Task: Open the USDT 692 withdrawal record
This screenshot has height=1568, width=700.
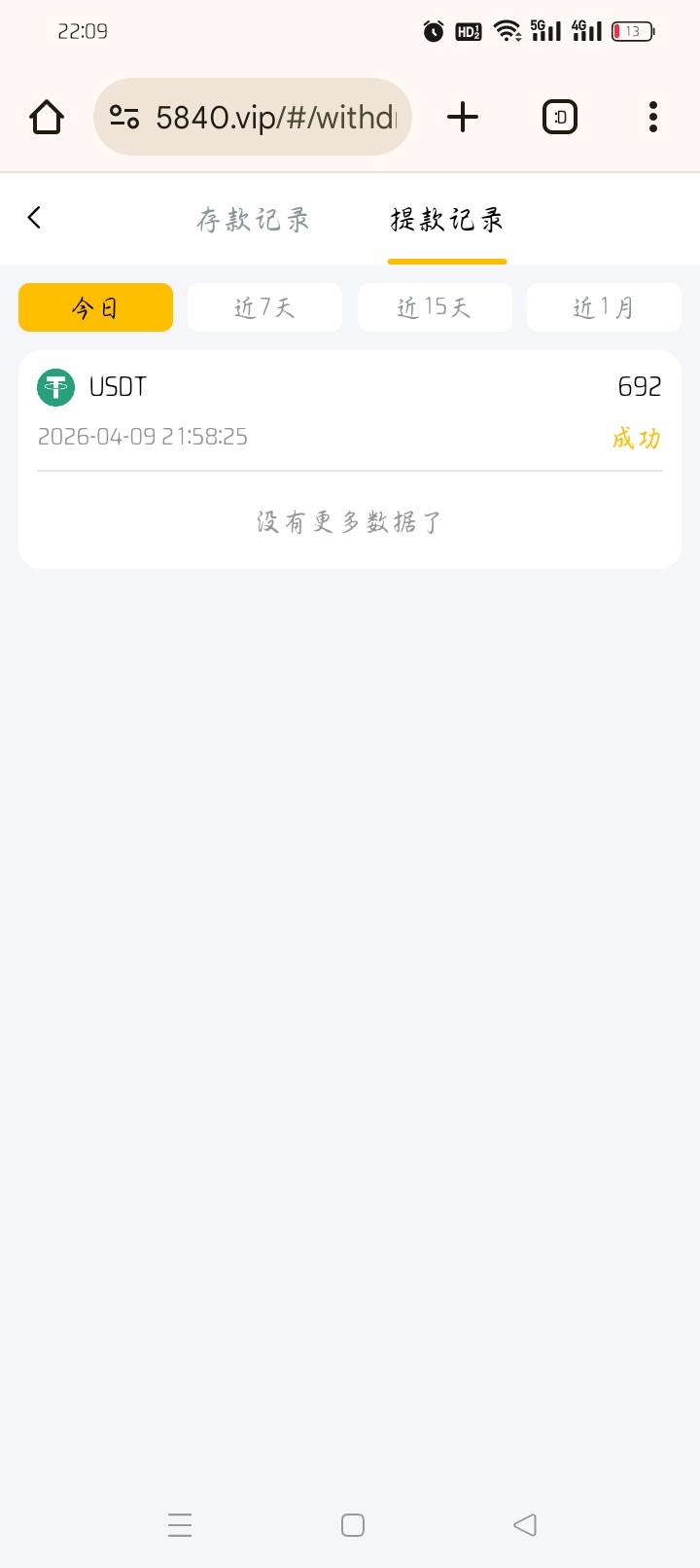Action: tap(350, 410)
